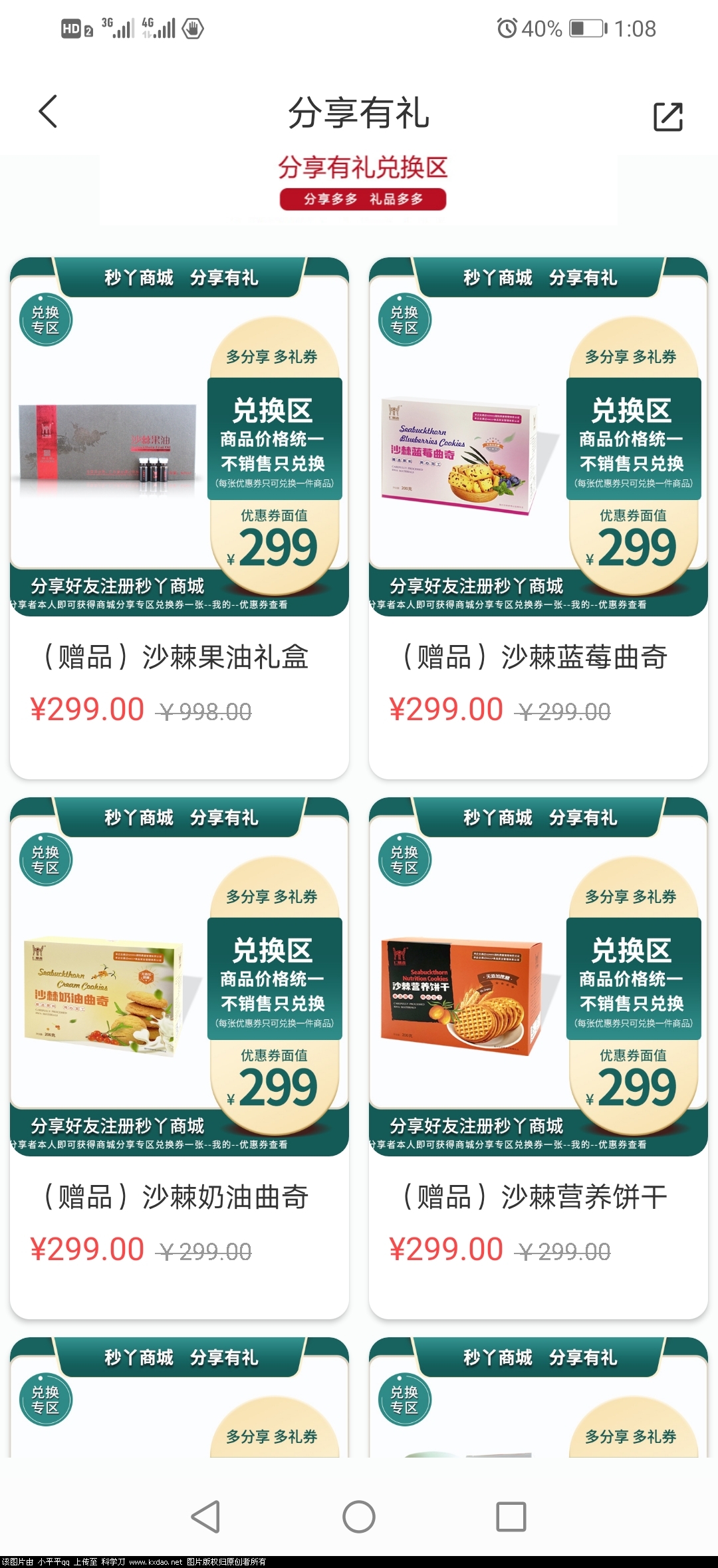Screen dimensions: 718x1568
Task: Share this page via the top-right icon
Action: click(667, 116)
